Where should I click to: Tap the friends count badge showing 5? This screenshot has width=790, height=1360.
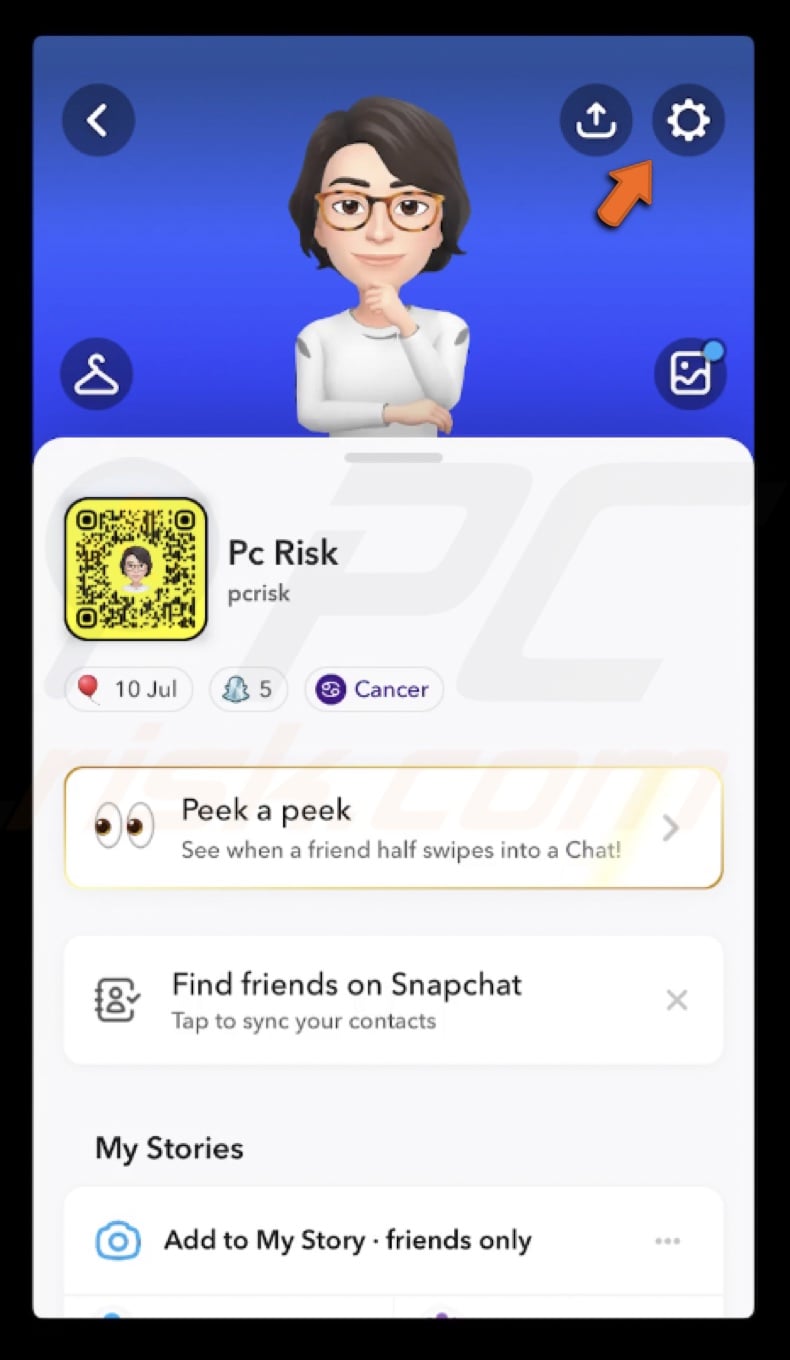click(x=248, y=689)
